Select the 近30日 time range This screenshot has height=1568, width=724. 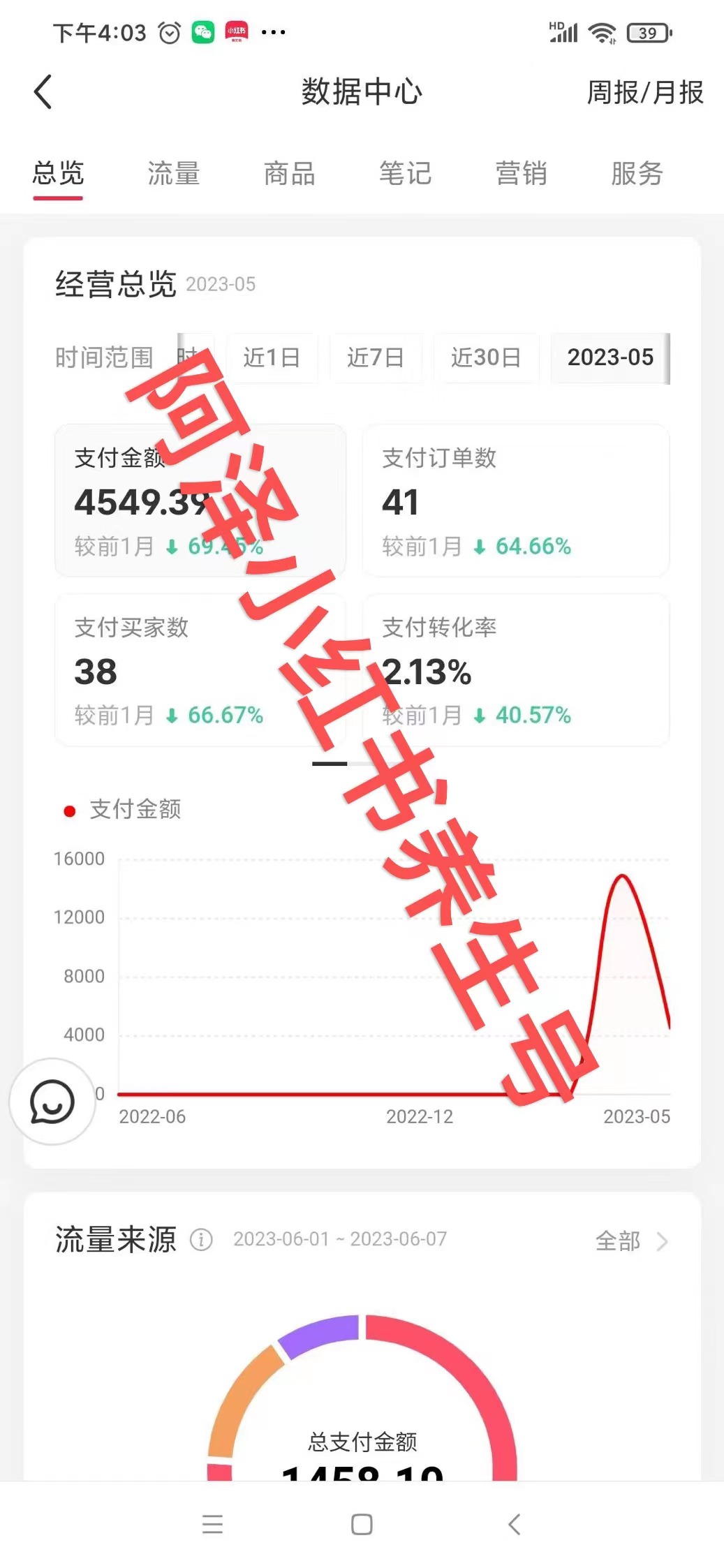(487, 358)
